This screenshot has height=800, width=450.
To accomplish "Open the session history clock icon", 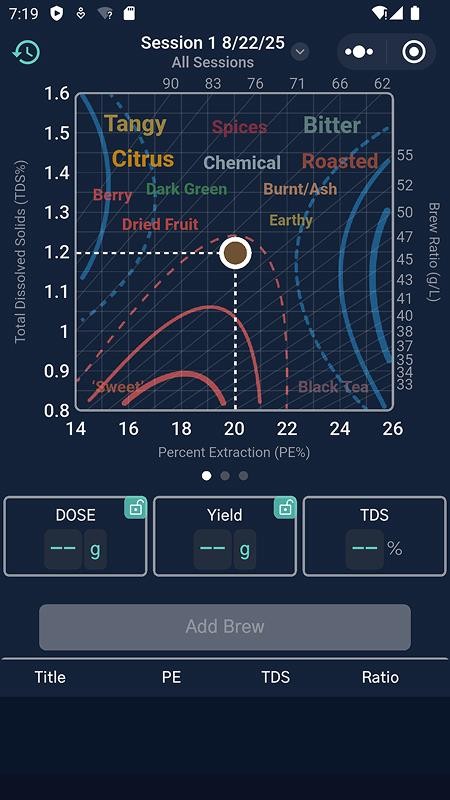I will pyautogui.click(x=27, y=52).
